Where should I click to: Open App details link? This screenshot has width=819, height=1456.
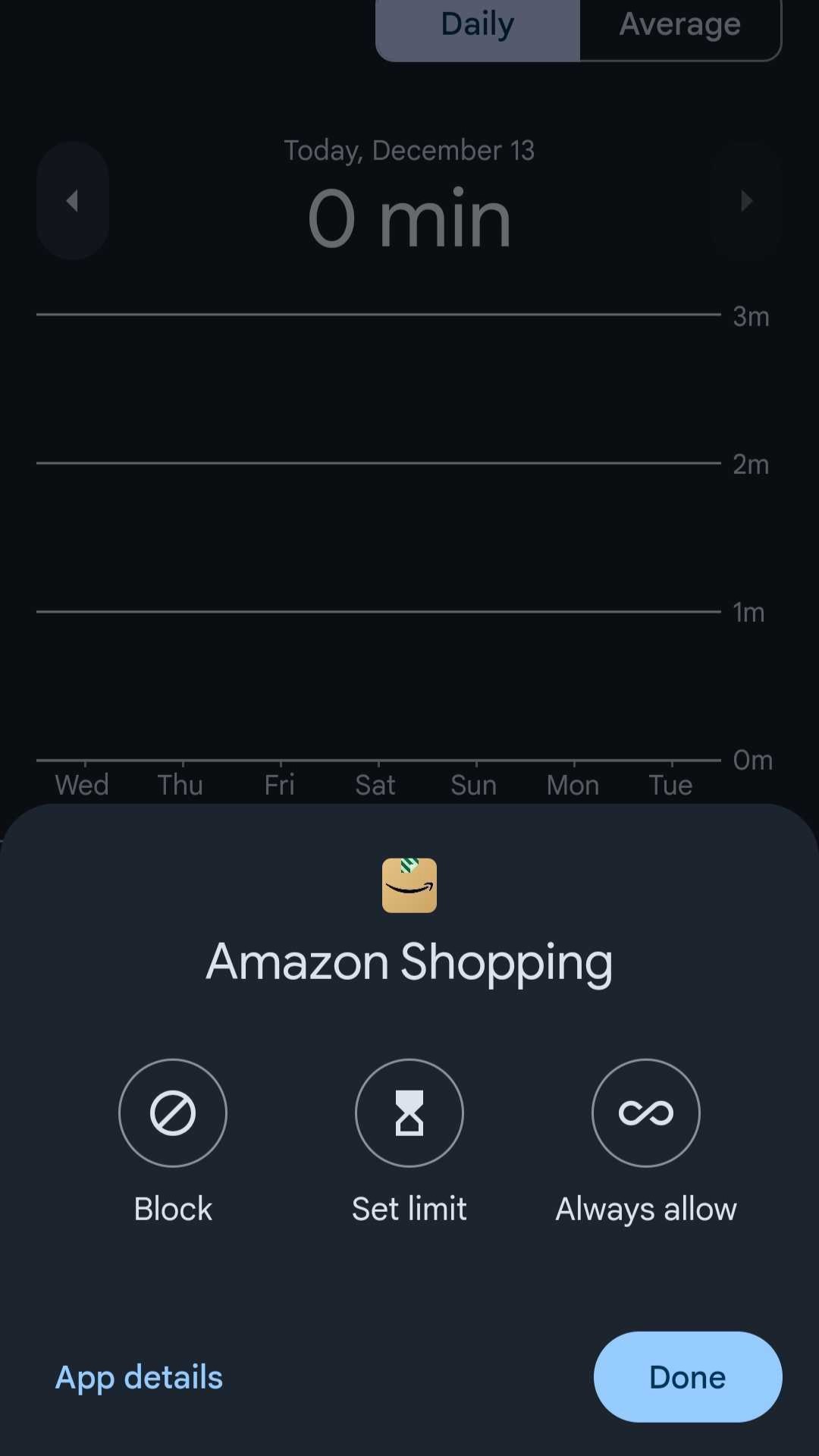140,1377
